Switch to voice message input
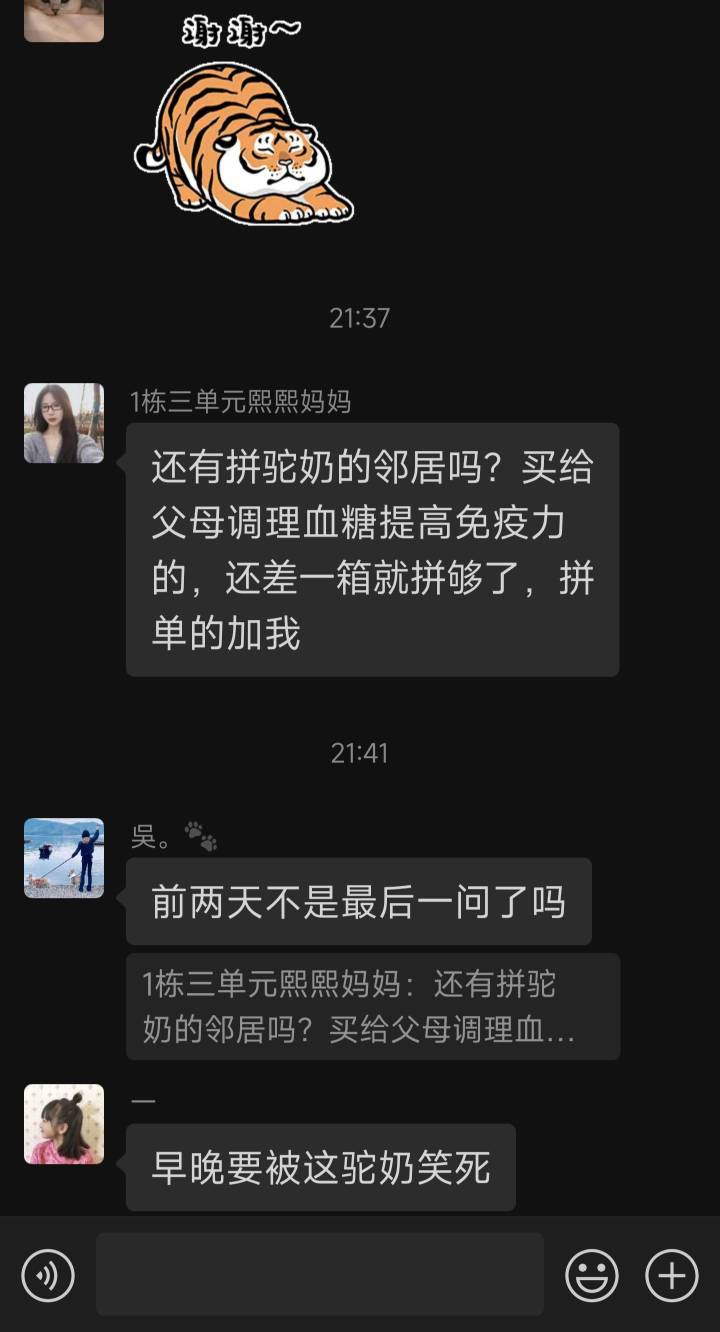Screen dimensions: 720x1332 (x=48, y=1275)
